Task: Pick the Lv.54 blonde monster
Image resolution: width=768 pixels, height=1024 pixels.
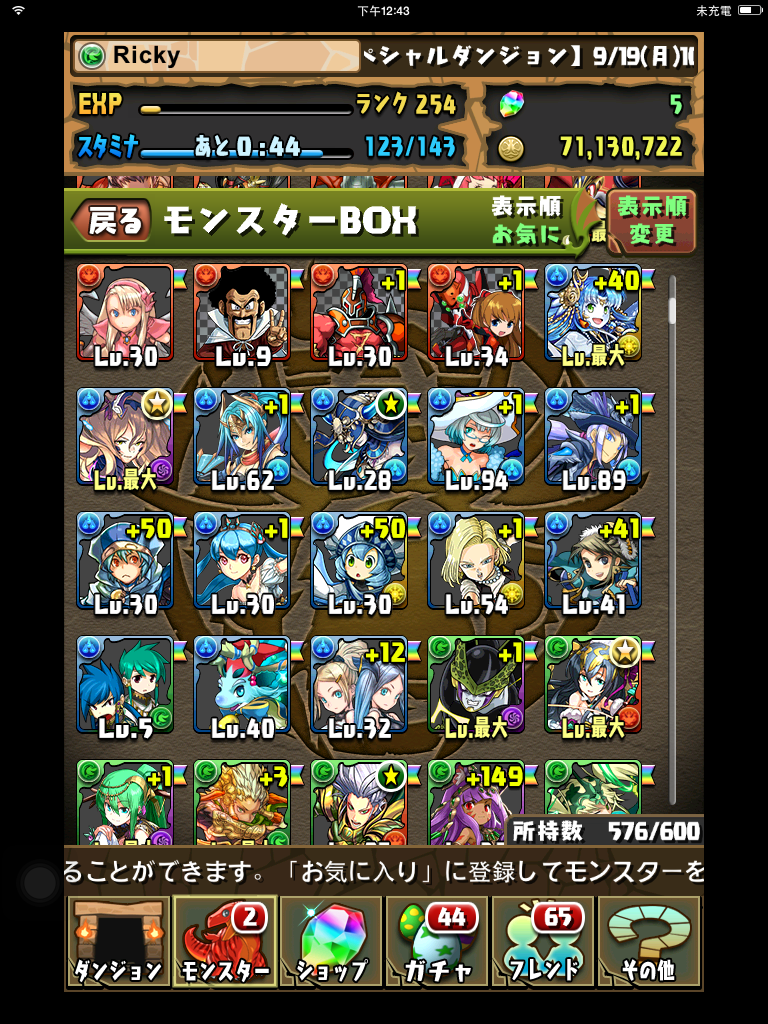Action: point(476,561)
